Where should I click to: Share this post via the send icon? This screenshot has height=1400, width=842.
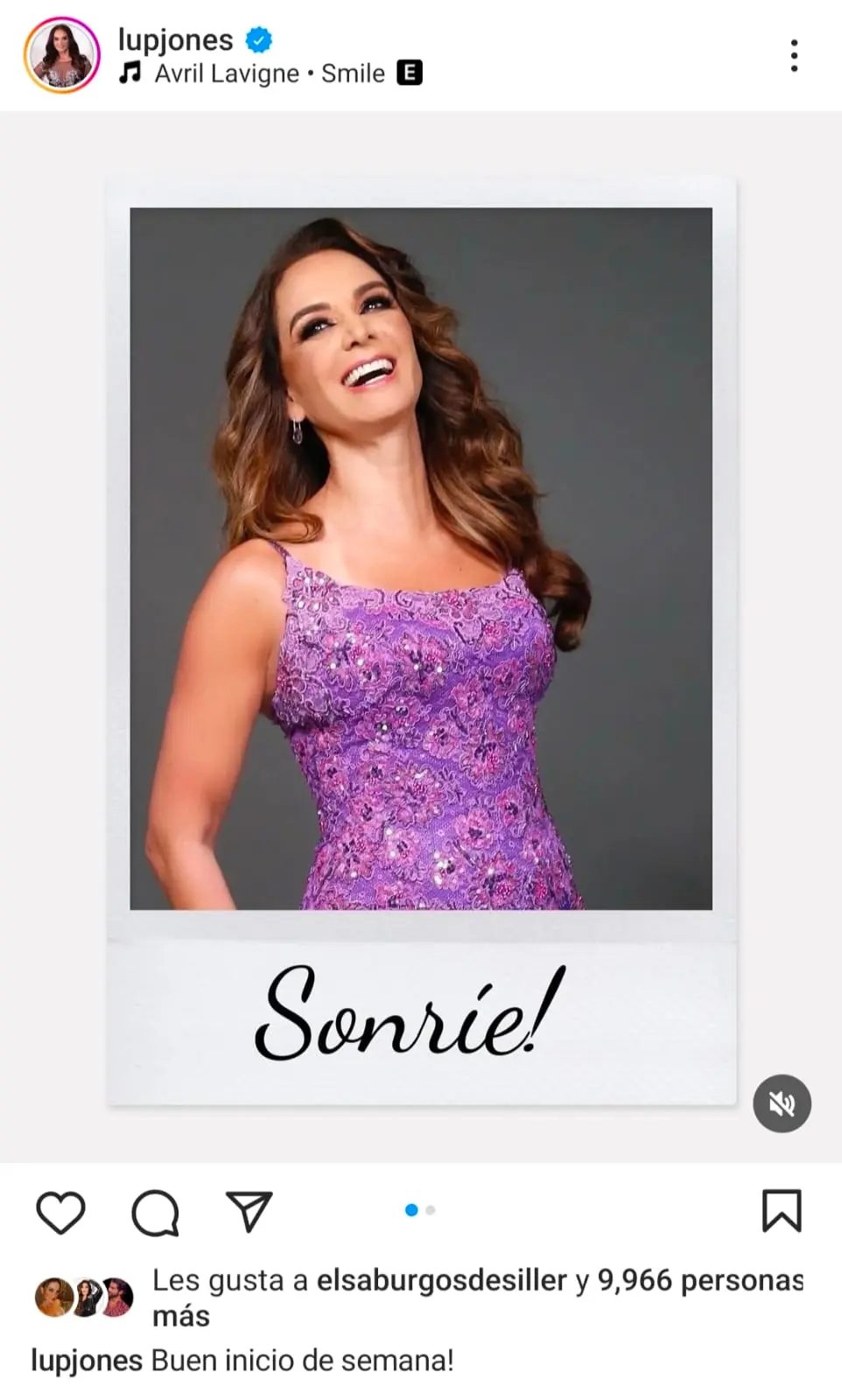click(249, 1212)
